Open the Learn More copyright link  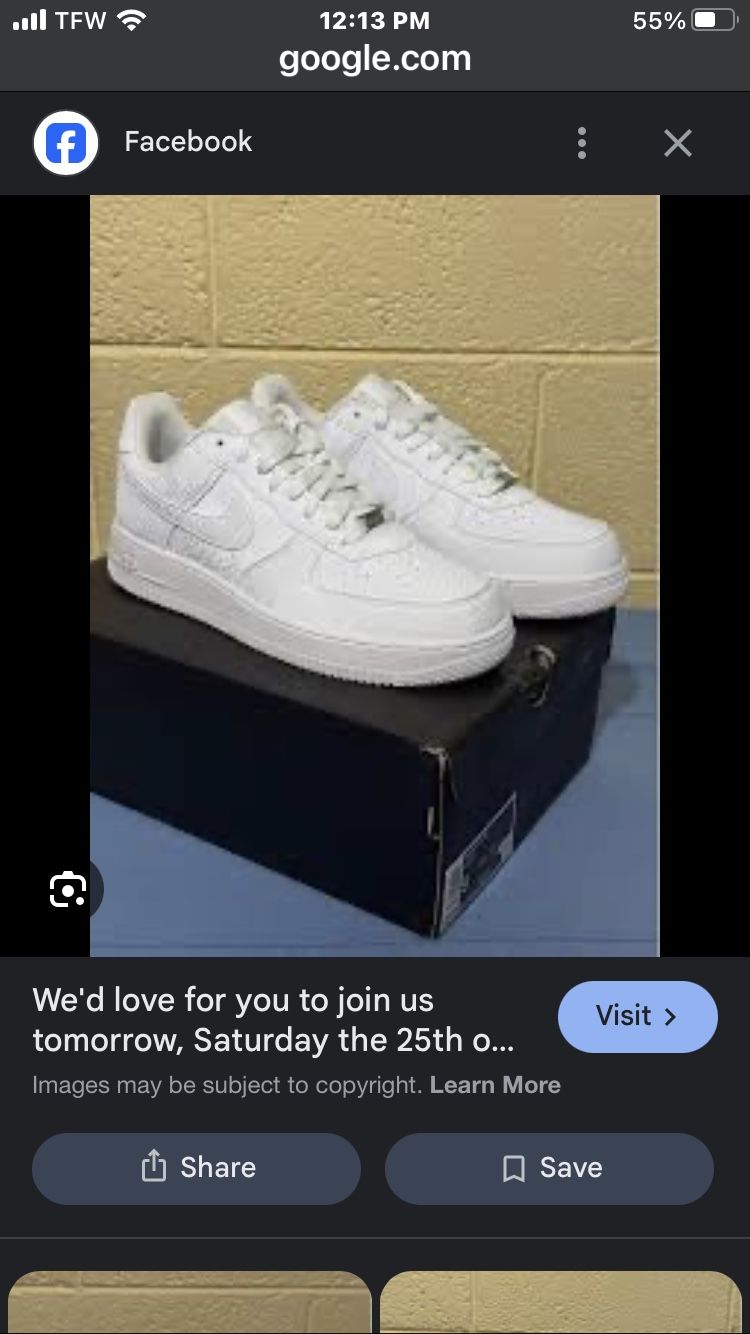pos(495,1085)
